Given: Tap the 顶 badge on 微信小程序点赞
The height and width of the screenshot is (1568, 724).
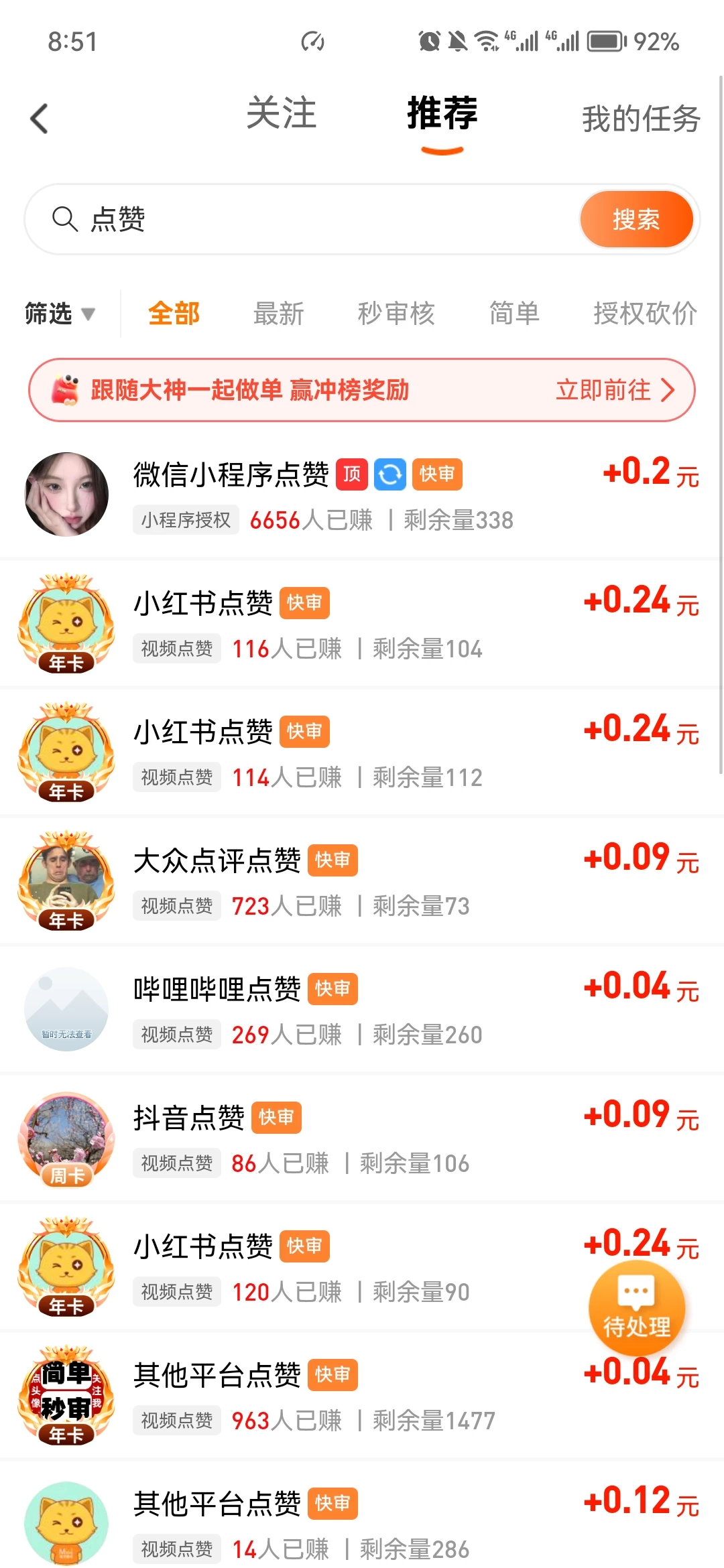Looking at the screenshot, I should 352,474.
